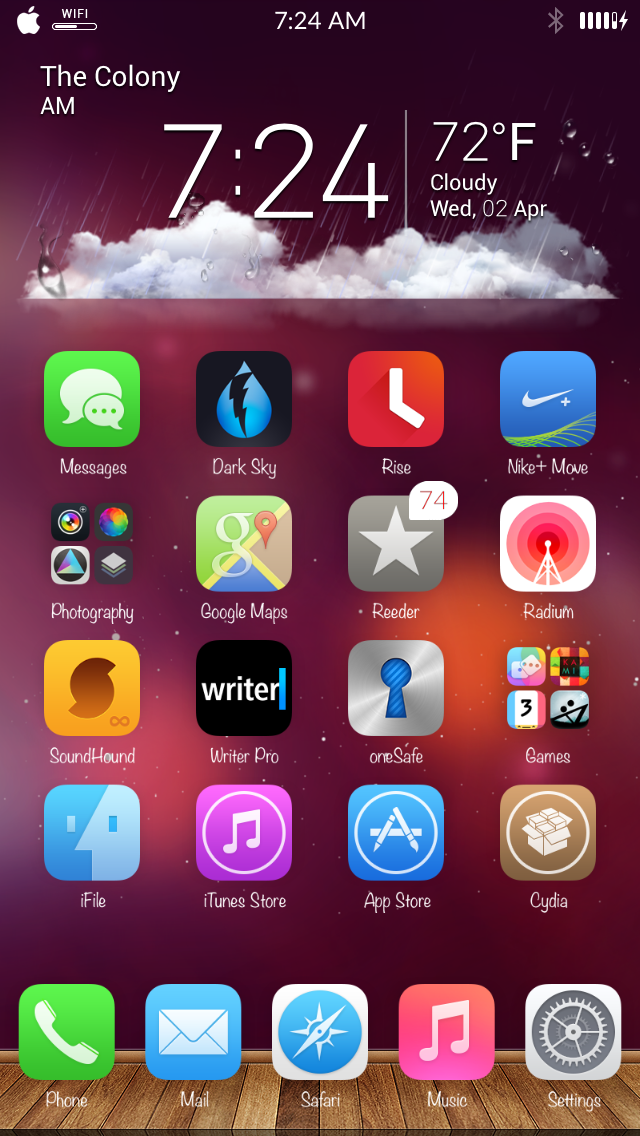Open the App Store
Image resolution: width=640 pixels, height=1136 pixels.
tap(396, 832)
